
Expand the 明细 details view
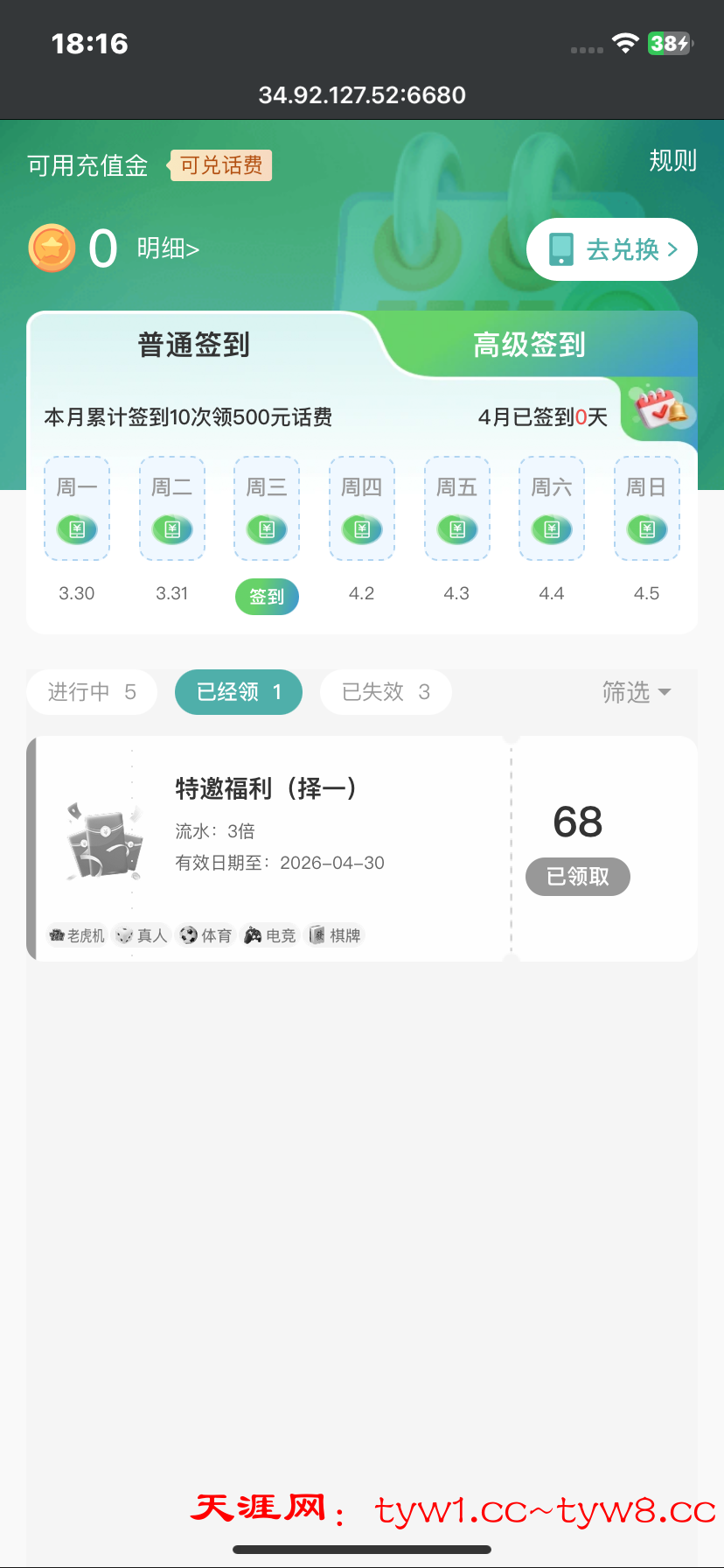point(167,249)
